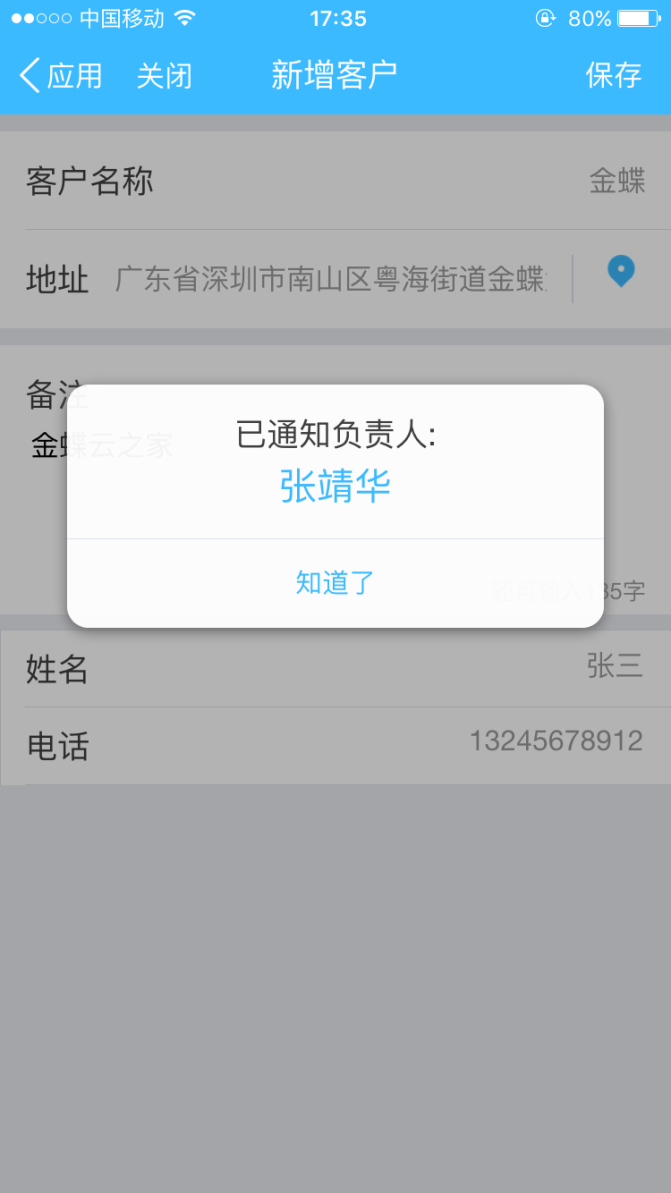
Task: Save the new customer with 保存
Action: point(613,75)
